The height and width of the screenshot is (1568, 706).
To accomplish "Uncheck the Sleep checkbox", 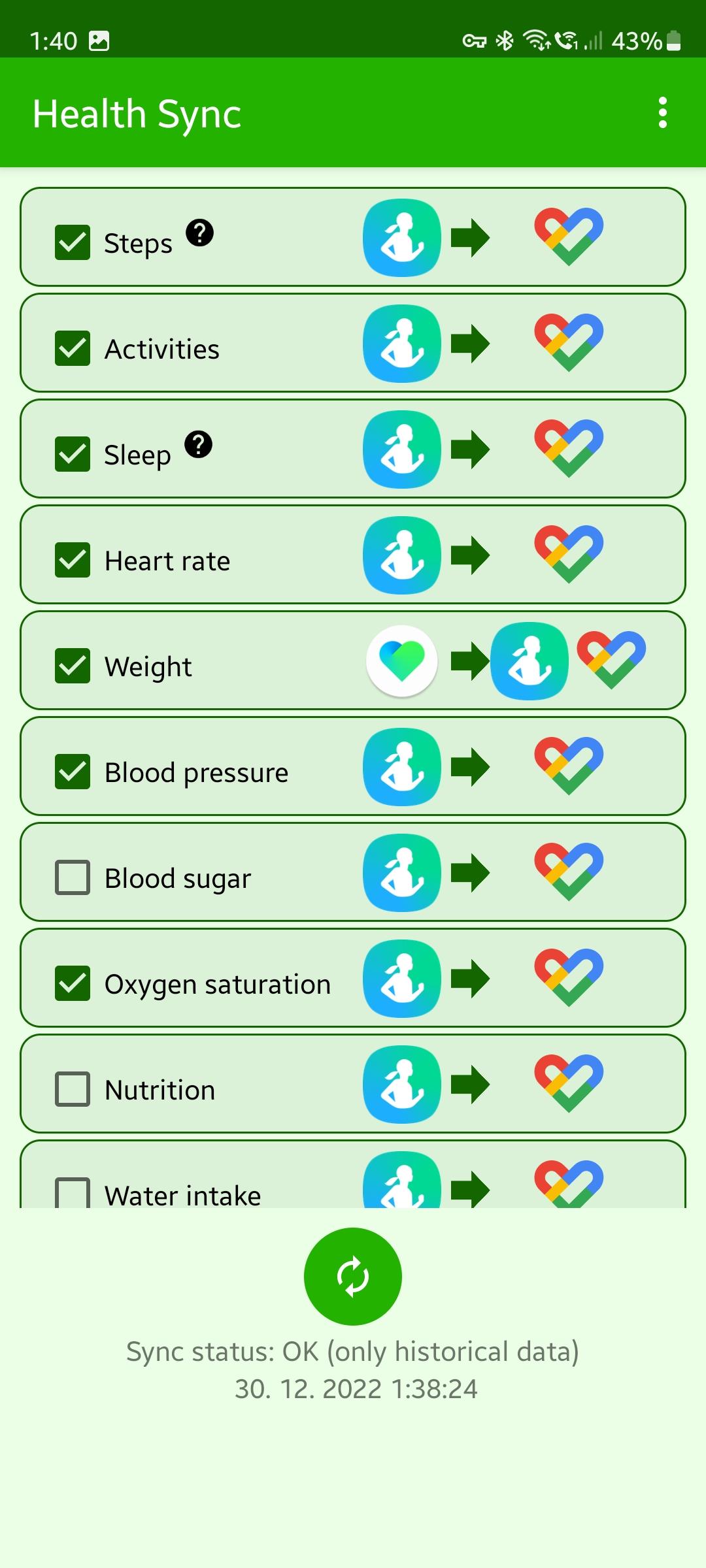I will [x=73, y=455].
